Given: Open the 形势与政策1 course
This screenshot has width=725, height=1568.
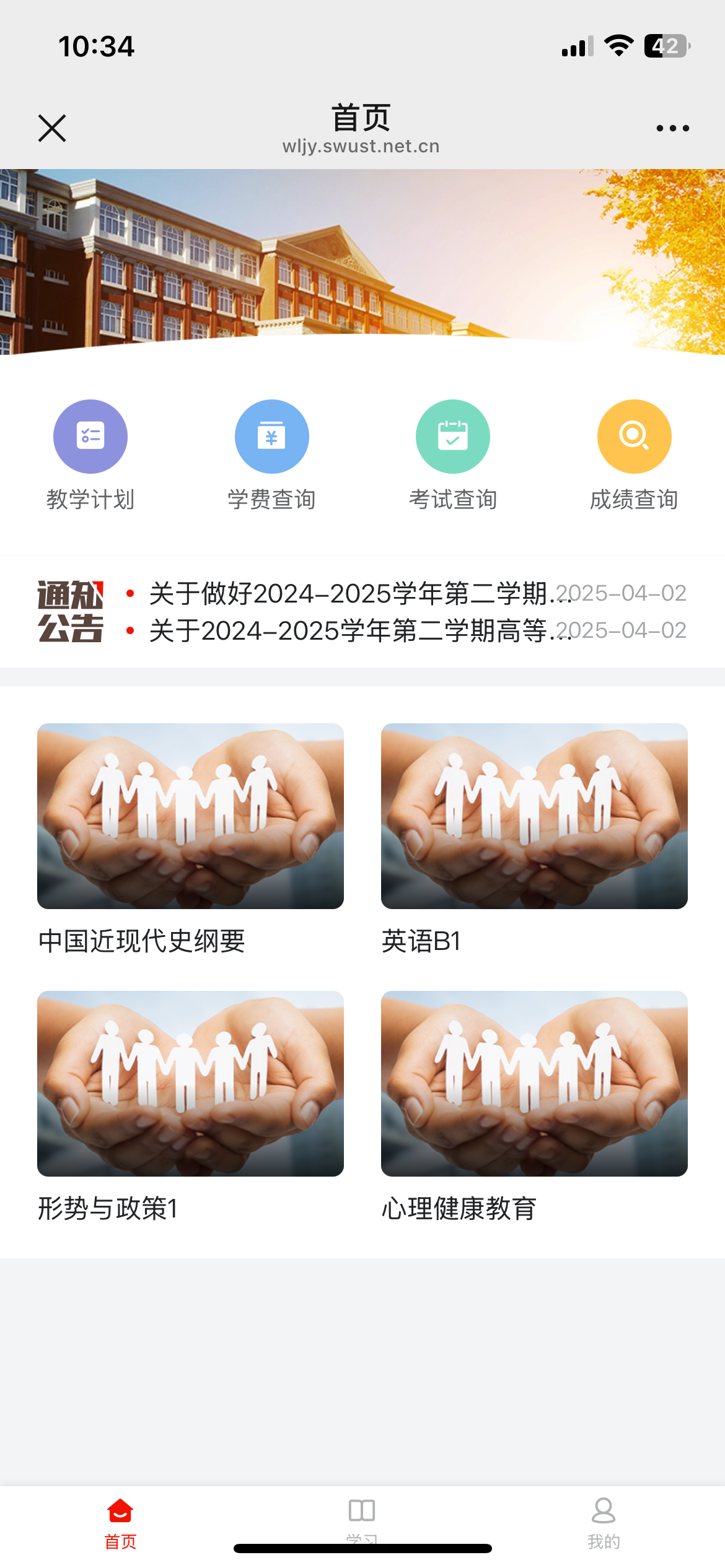Looking at the screenshot, I should (190, 1105).
